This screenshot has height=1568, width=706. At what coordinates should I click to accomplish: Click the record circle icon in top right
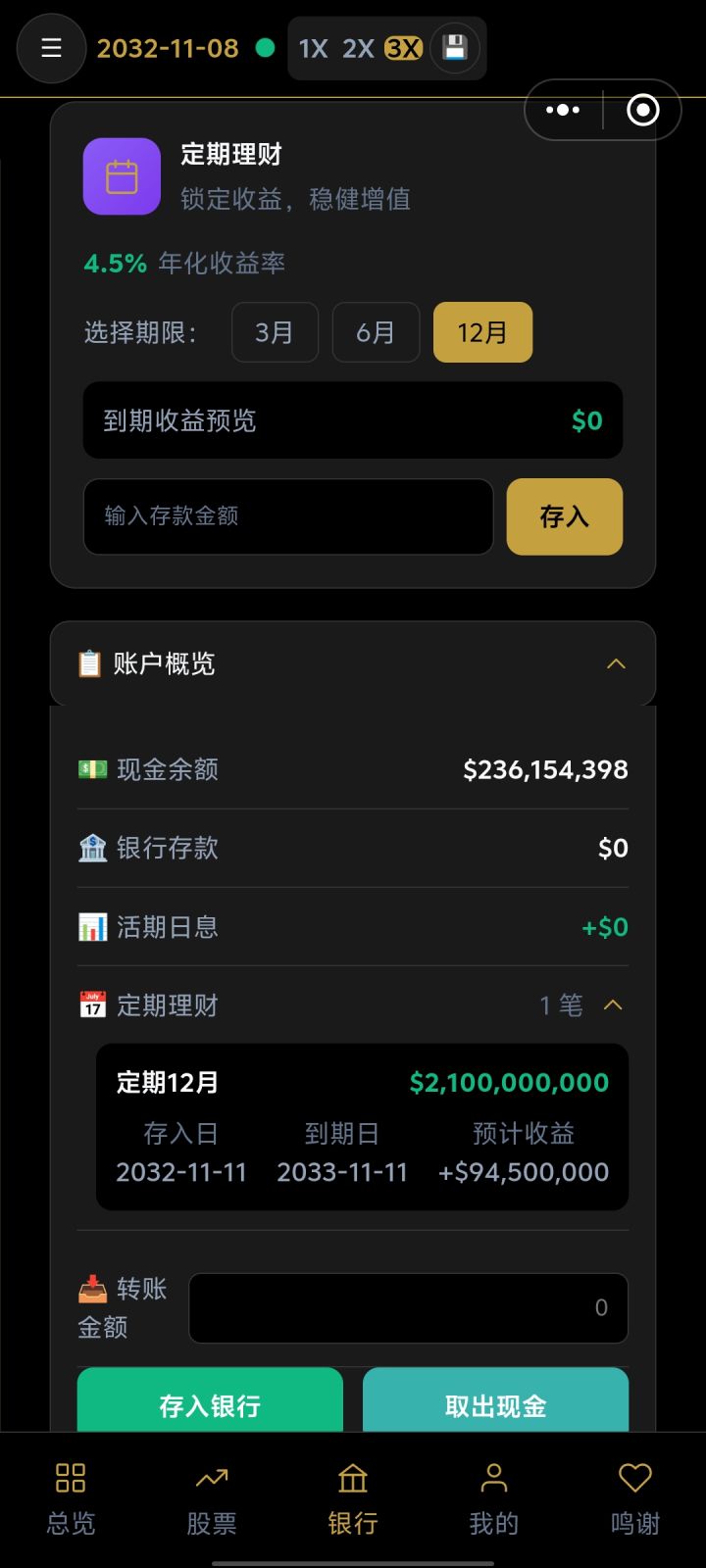click(x=642, y=110)
